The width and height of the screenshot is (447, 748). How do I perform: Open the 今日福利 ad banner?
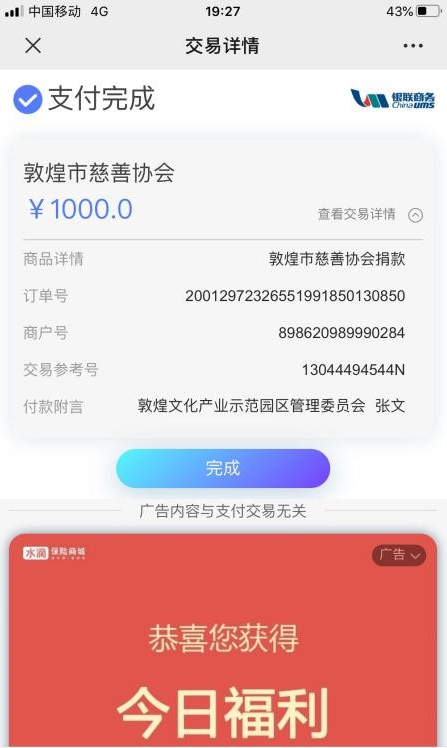coord(223,641)
